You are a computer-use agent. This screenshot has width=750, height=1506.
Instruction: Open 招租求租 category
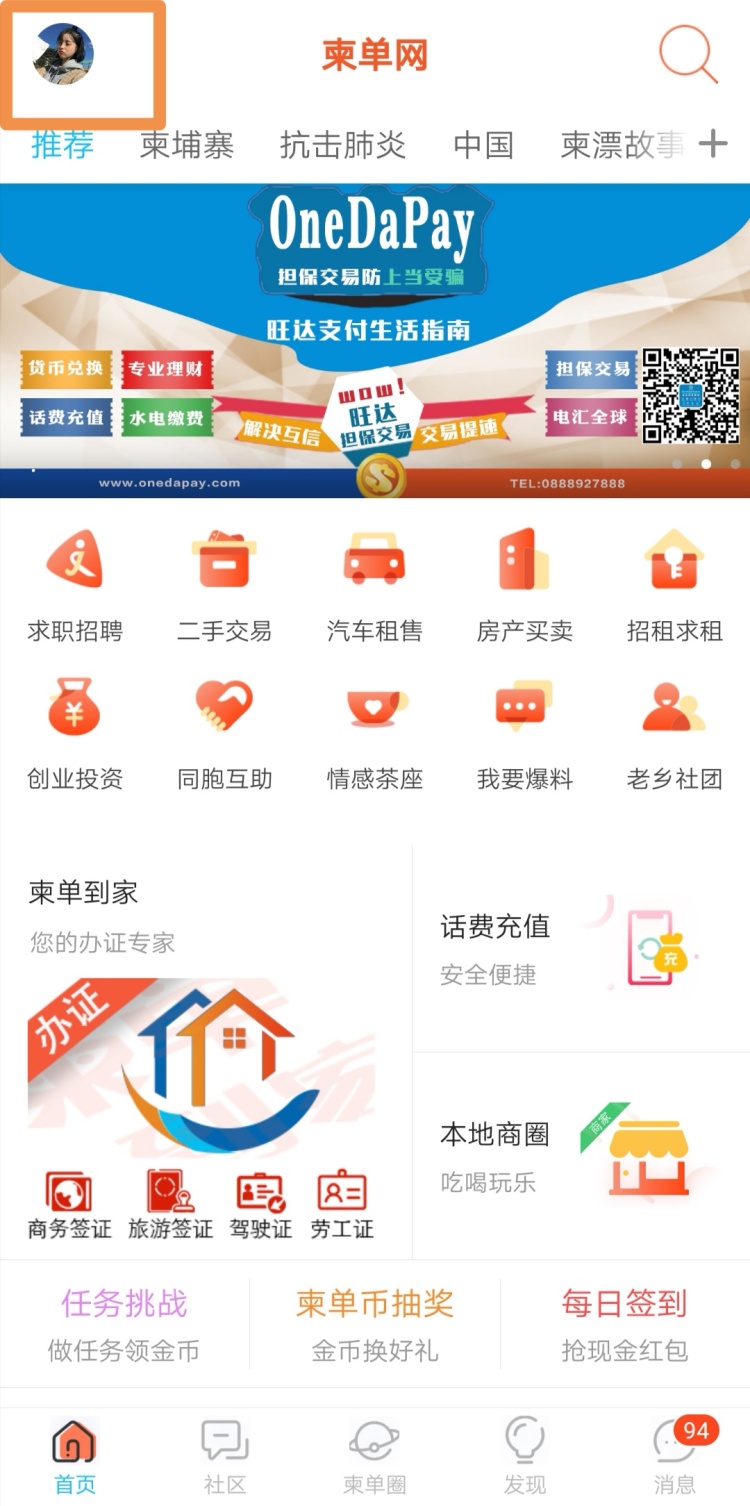[x=675, y=585]
